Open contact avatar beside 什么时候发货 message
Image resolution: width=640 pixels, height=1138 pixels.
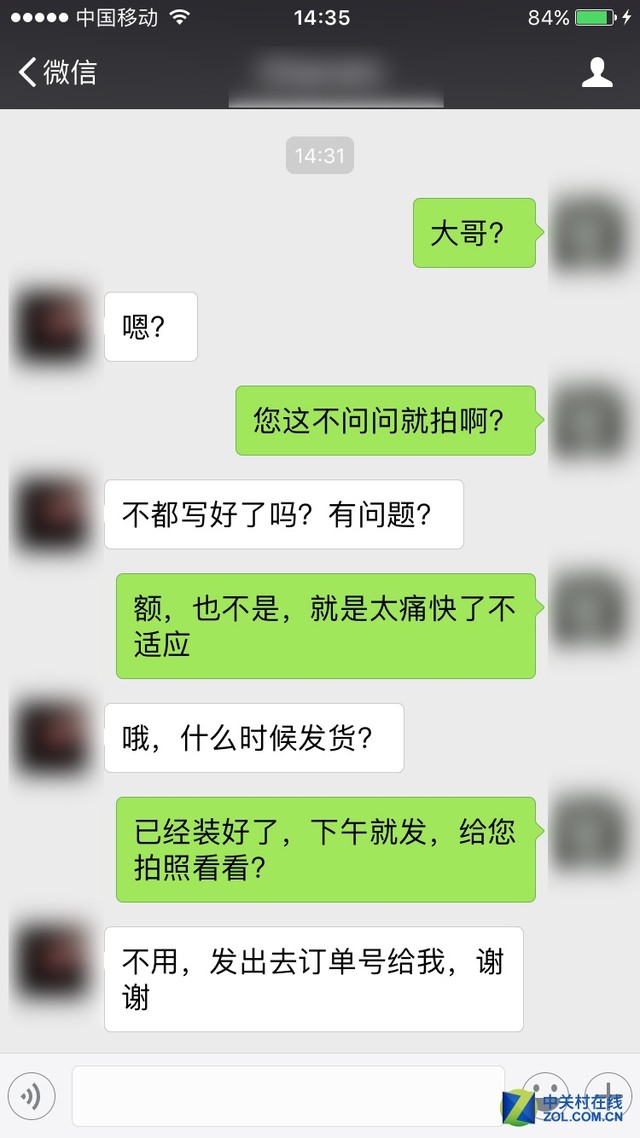(x=52, y=738)
